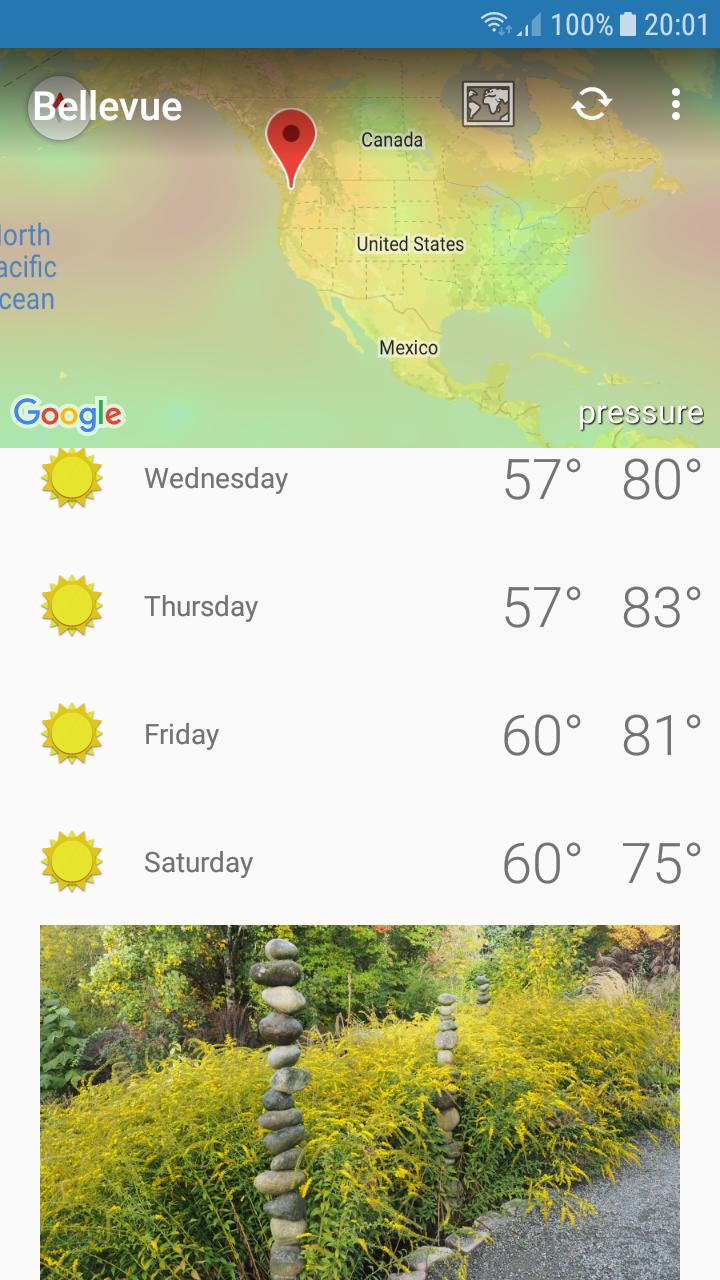This screenshot has height=1280, width=720.
Task: Tap the Google logo on the map
Action: (x=67, y=411)
